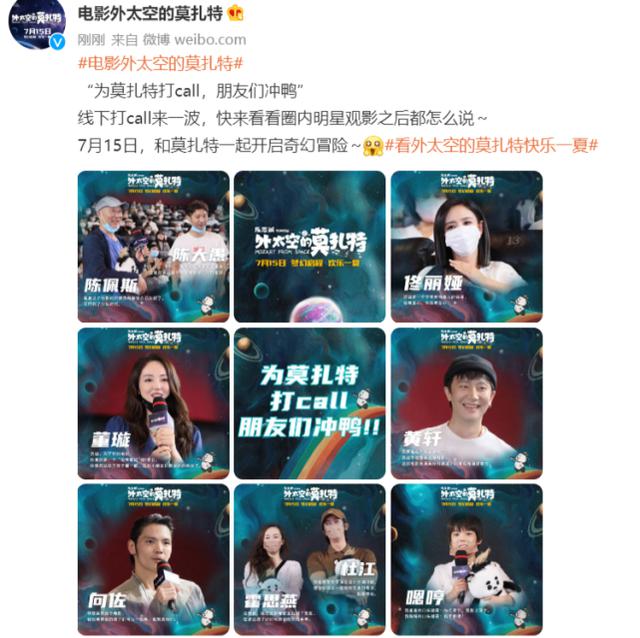Open the 嗯哼 photo
640x638 pixels.
point(465,557)
